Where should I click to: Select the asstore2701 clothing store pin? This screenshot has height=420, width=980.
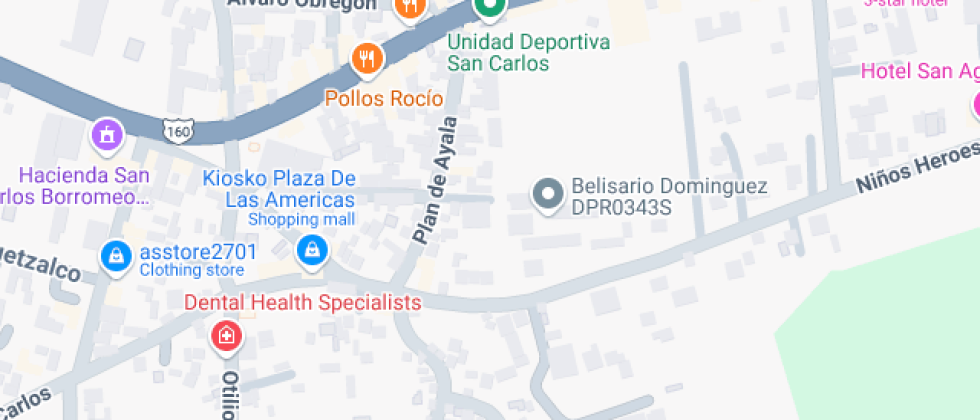tap(118, 256)
